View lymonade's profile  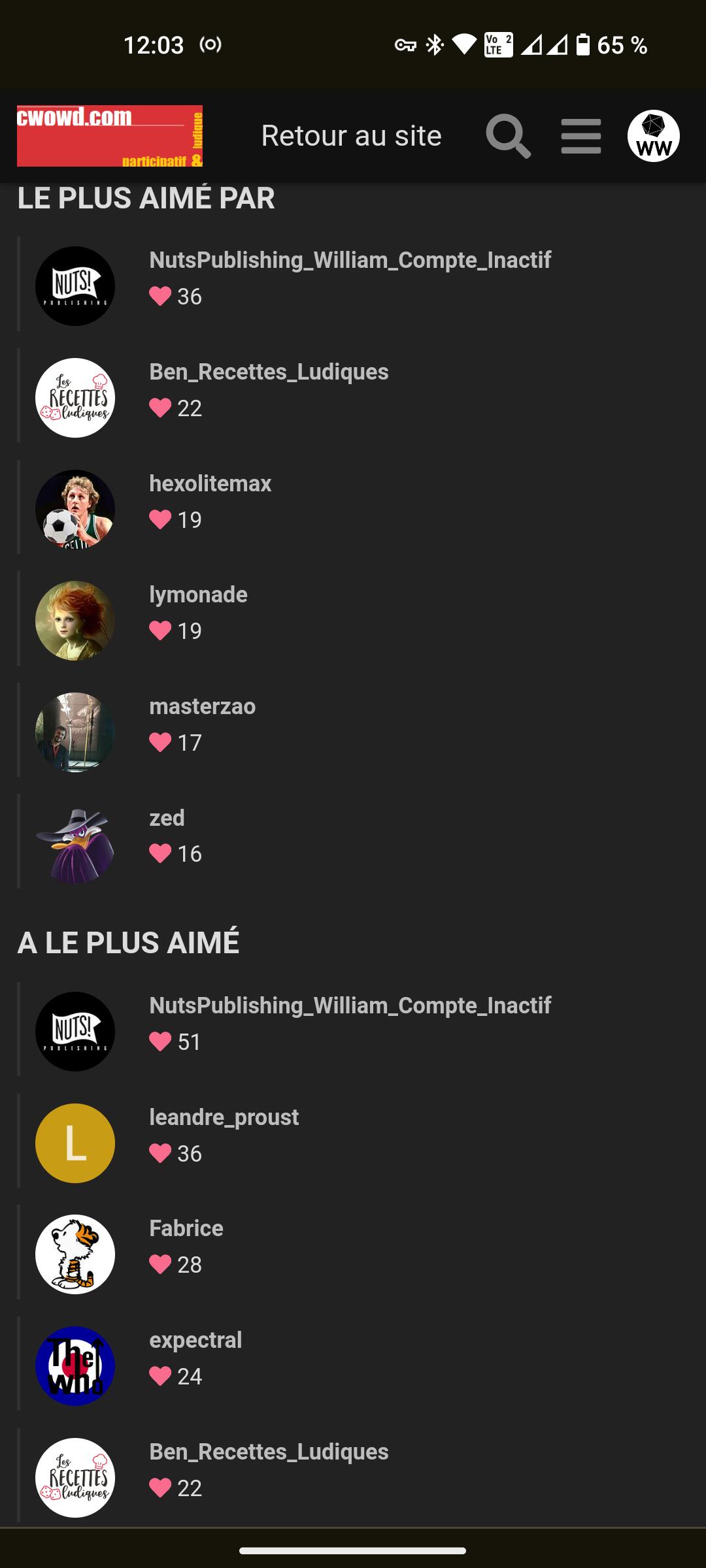198,595
